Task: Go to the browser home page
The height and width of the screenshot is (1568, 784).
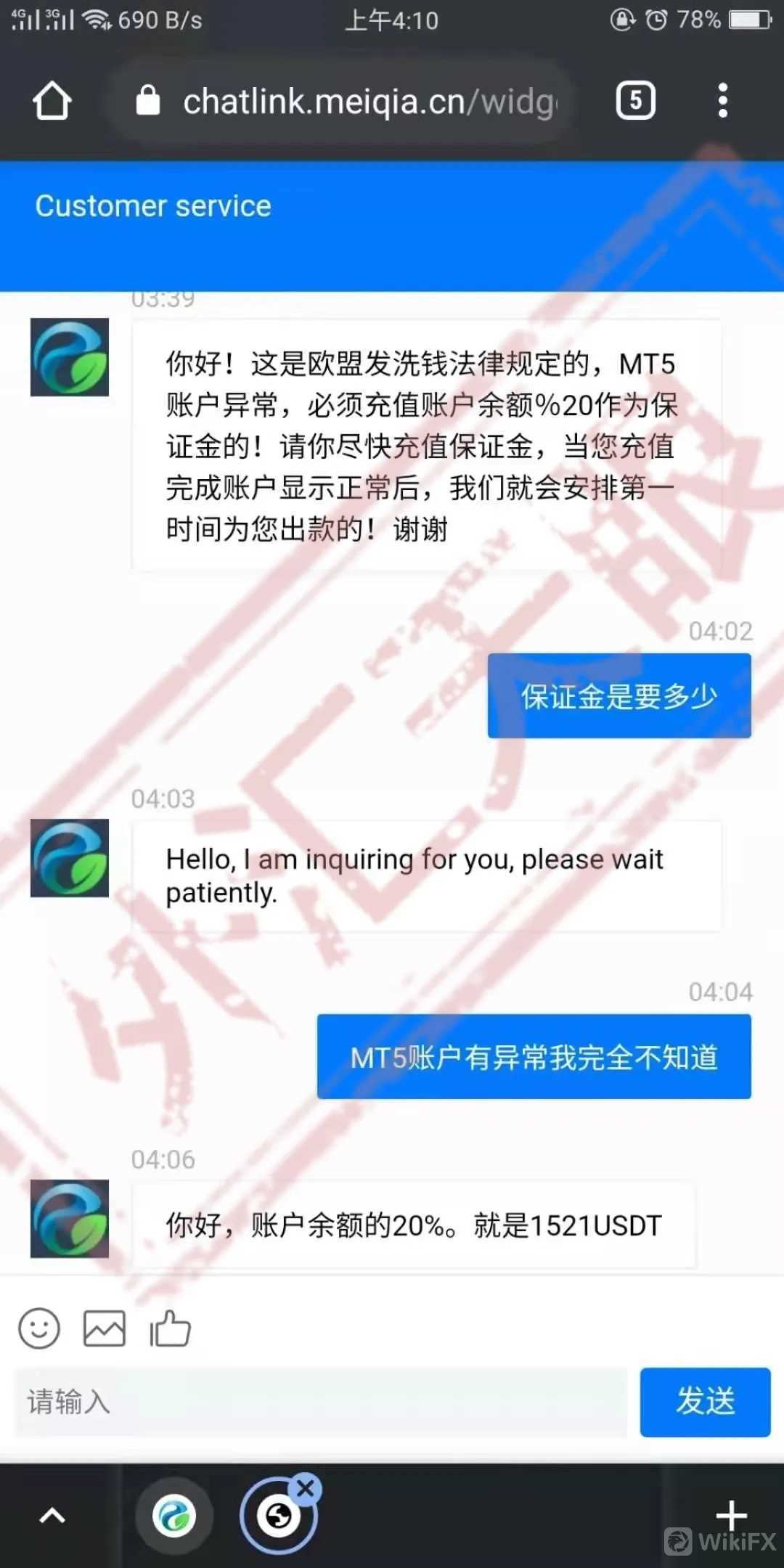Action: (x=52, y=101)
